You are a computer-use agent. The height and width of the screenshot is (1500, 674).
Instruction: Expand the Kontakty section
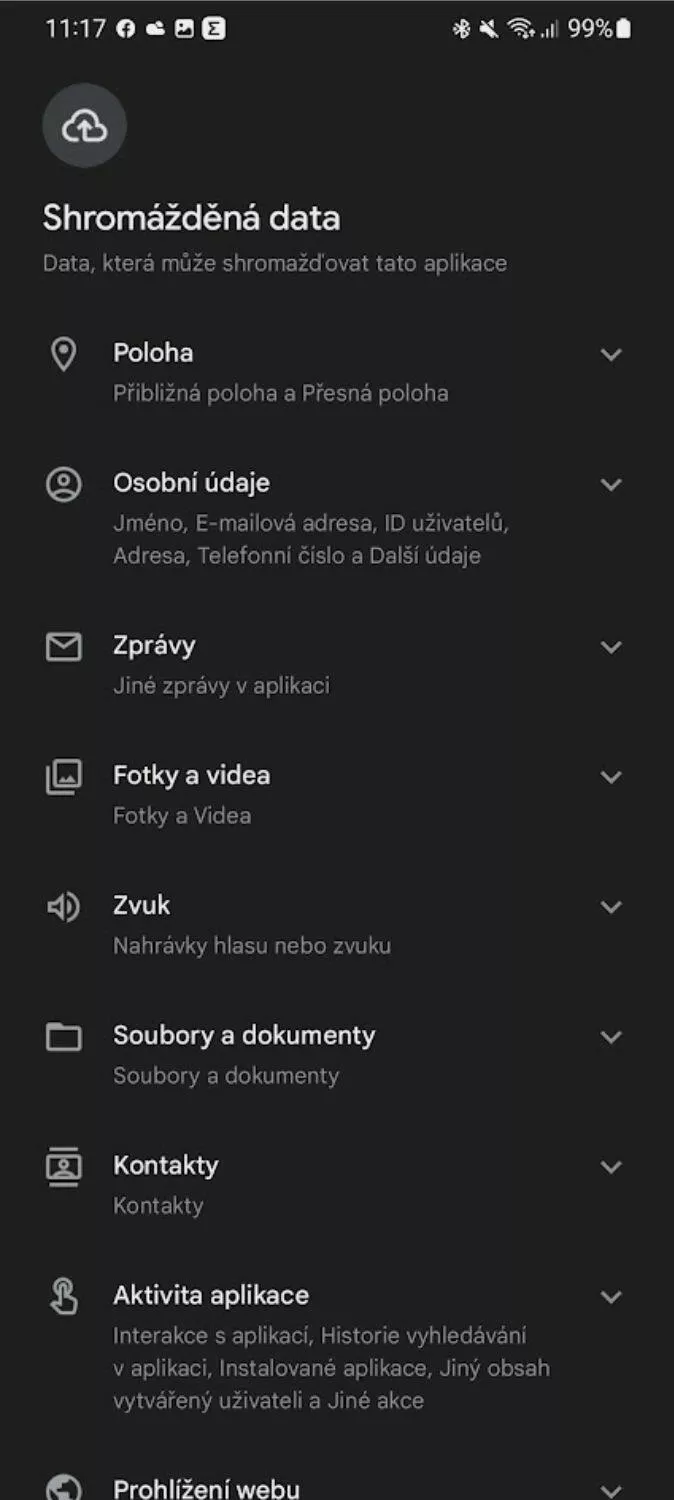click(x=611, y=1167)
